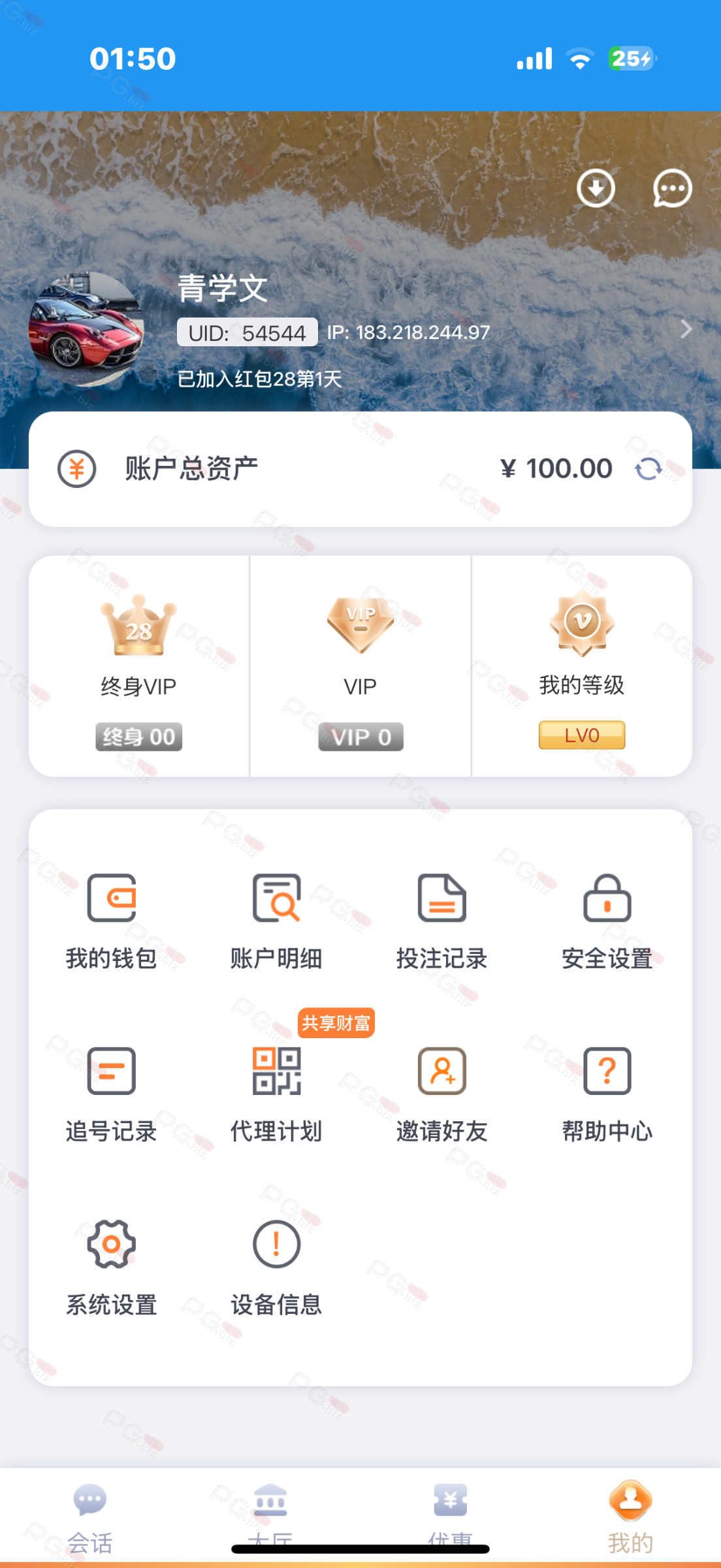Open 追号记录
Viewport: 721px width, 1568px height.
(x=111, y=1092)
